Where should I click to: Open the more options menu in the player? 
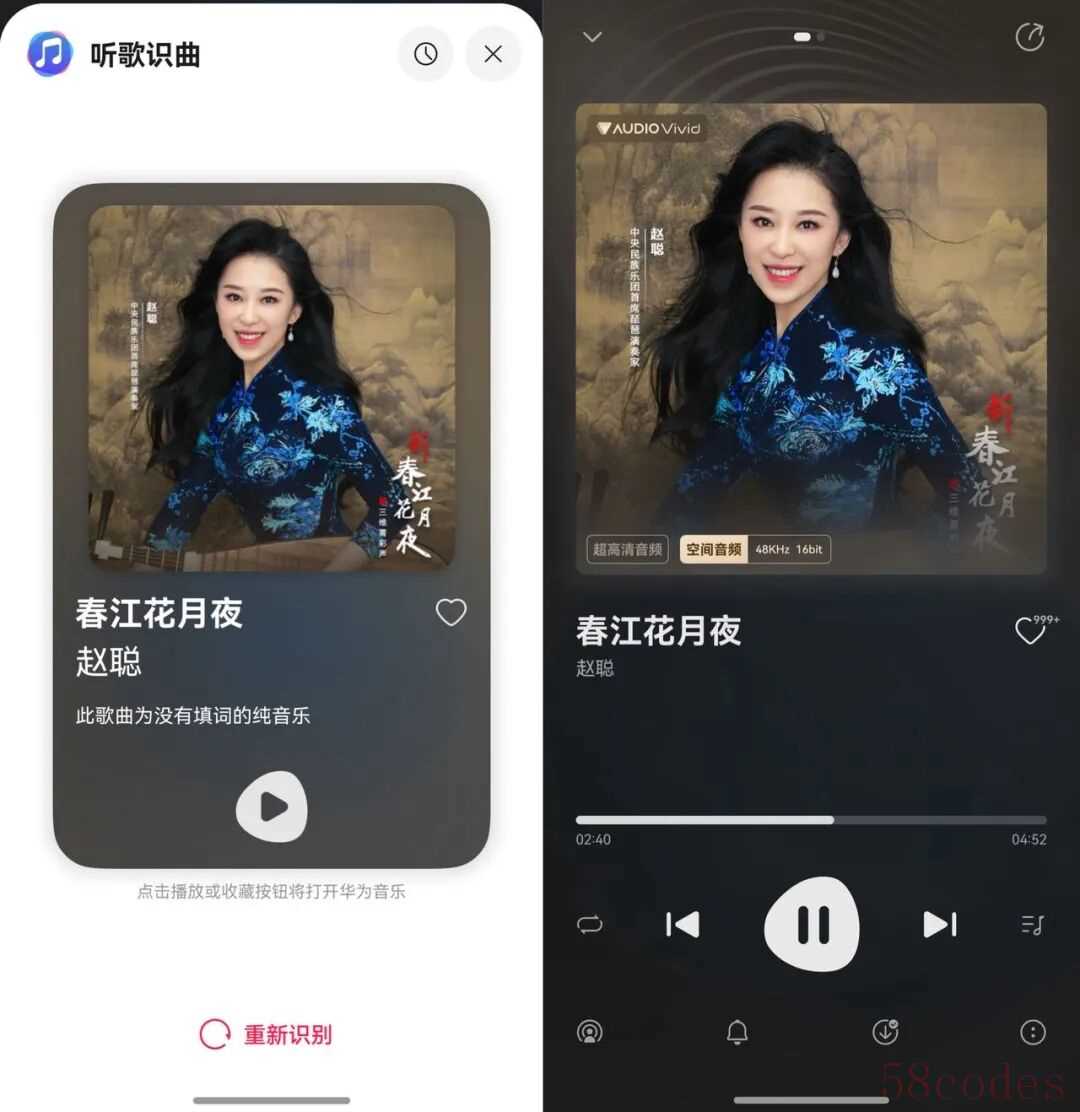[1032, 1032]
